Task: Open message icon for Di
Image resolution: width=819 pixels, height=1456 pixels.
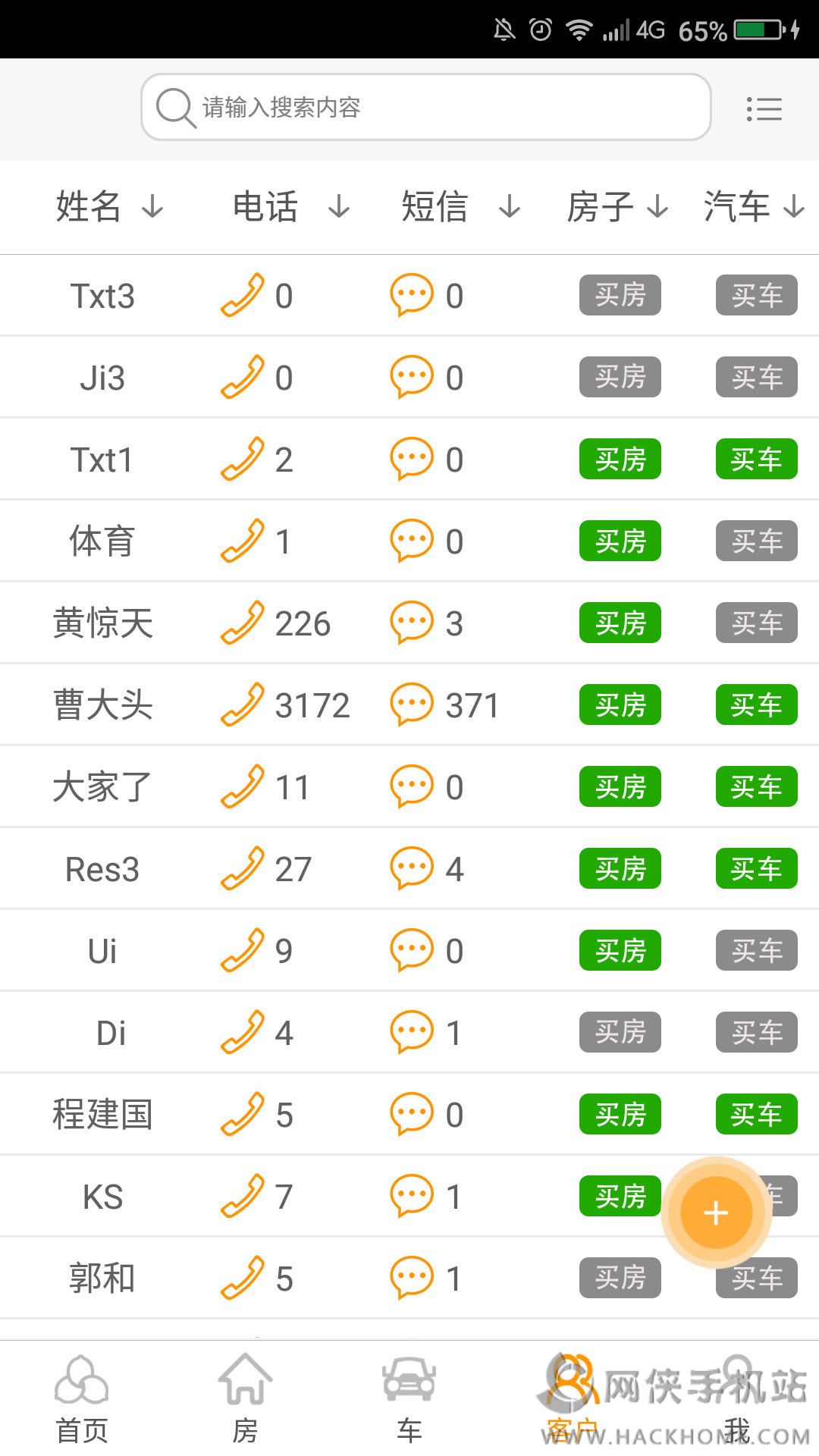Action: [411, 1032]
